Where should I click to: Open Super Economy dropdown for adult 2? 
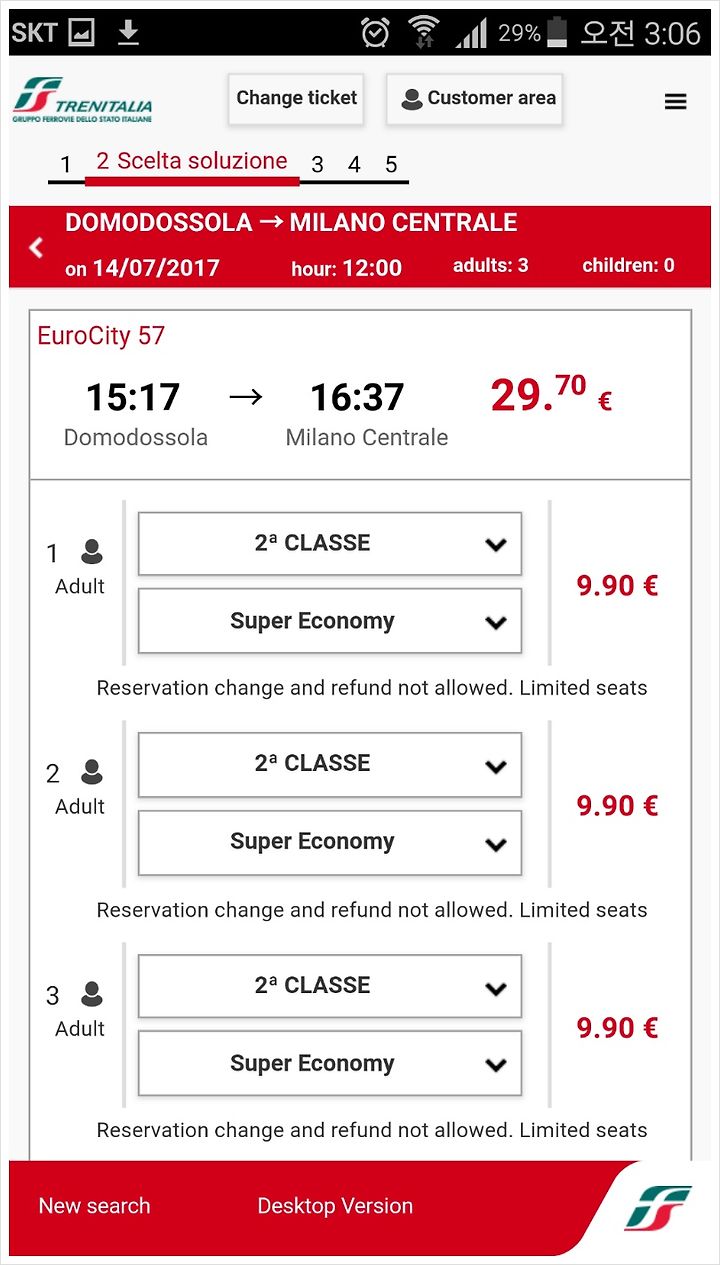pyautogui.click(x=330, y=843)
